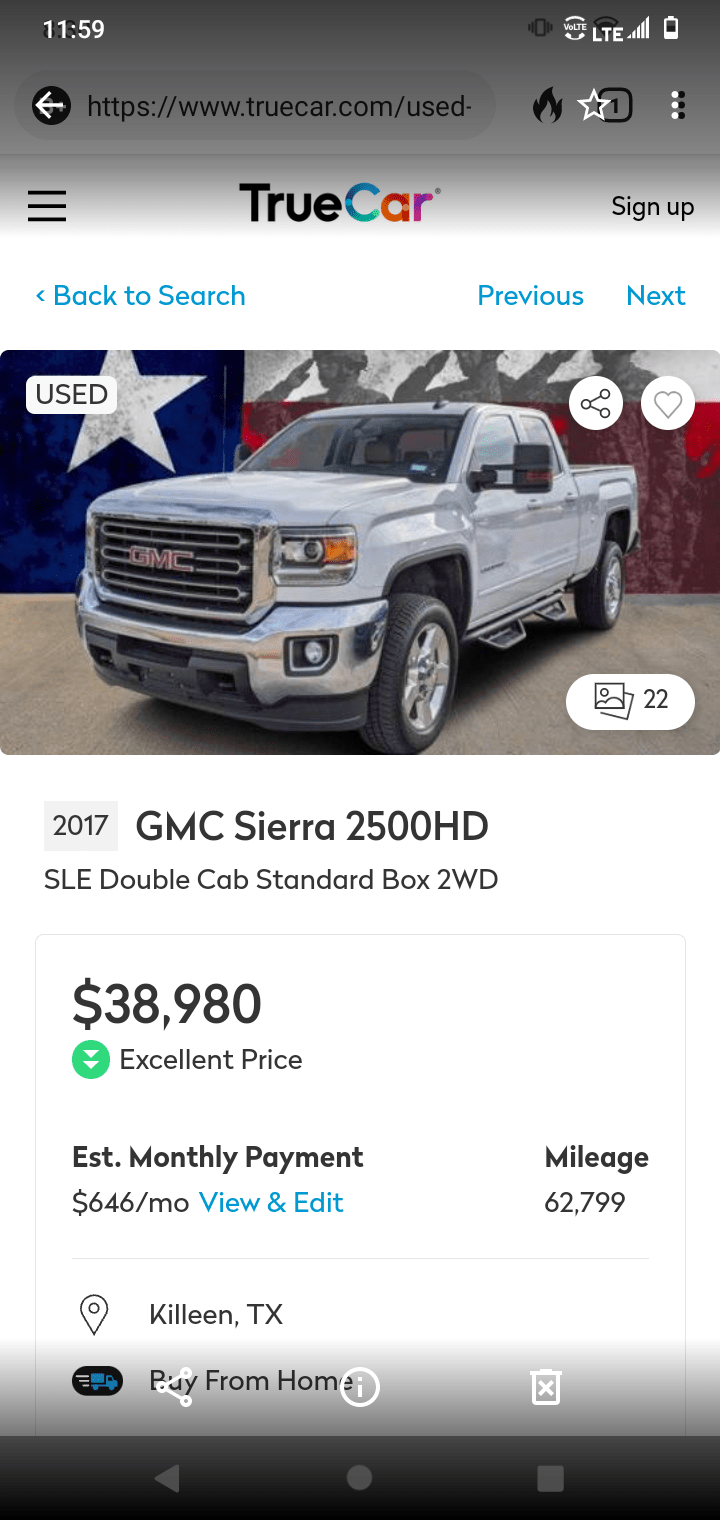The height and width of the screenshot is (1520, 720).
Task: Open the info icon in bottom bar
Action: click(x=359, y=1386)
